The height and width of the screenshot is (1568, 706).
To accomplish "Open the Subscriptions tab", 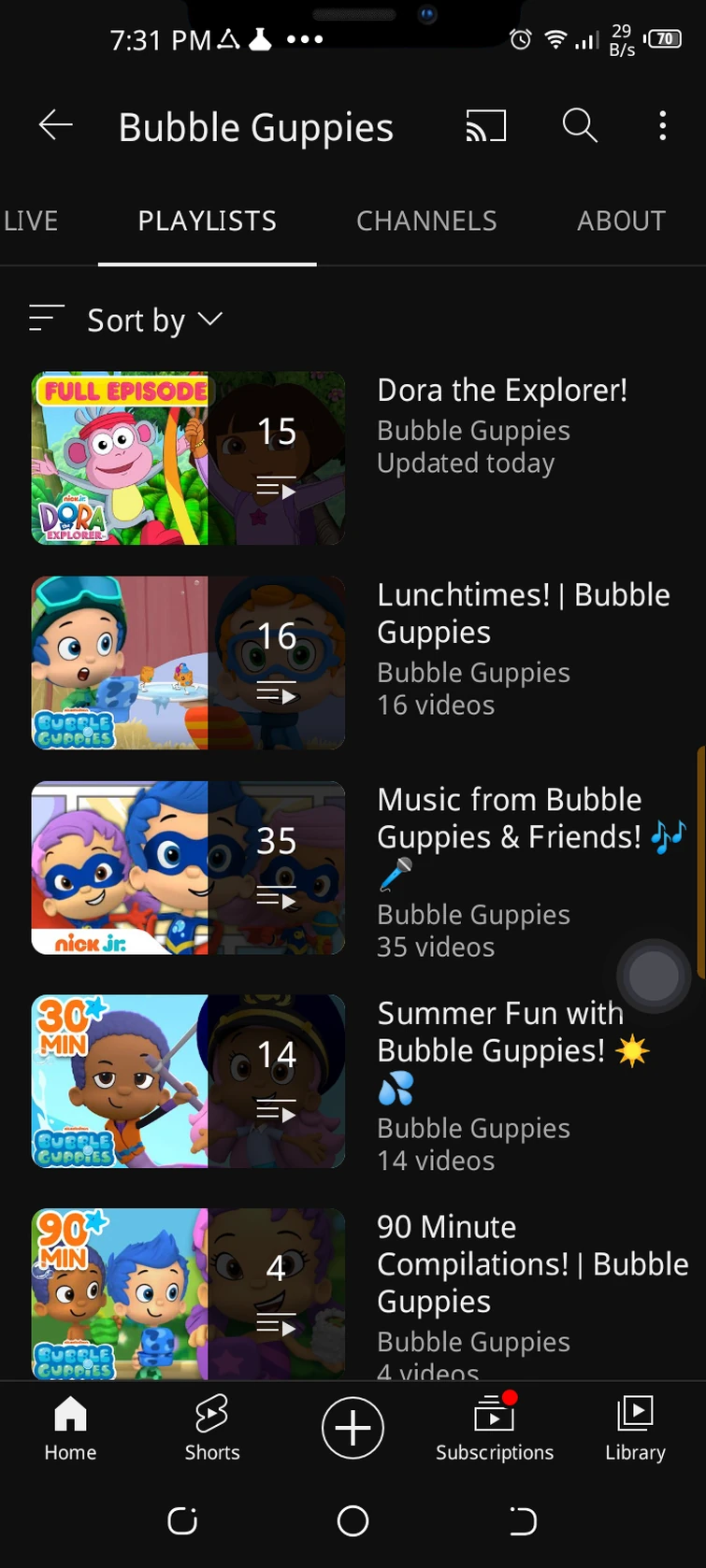I will tap(494, 1428).
